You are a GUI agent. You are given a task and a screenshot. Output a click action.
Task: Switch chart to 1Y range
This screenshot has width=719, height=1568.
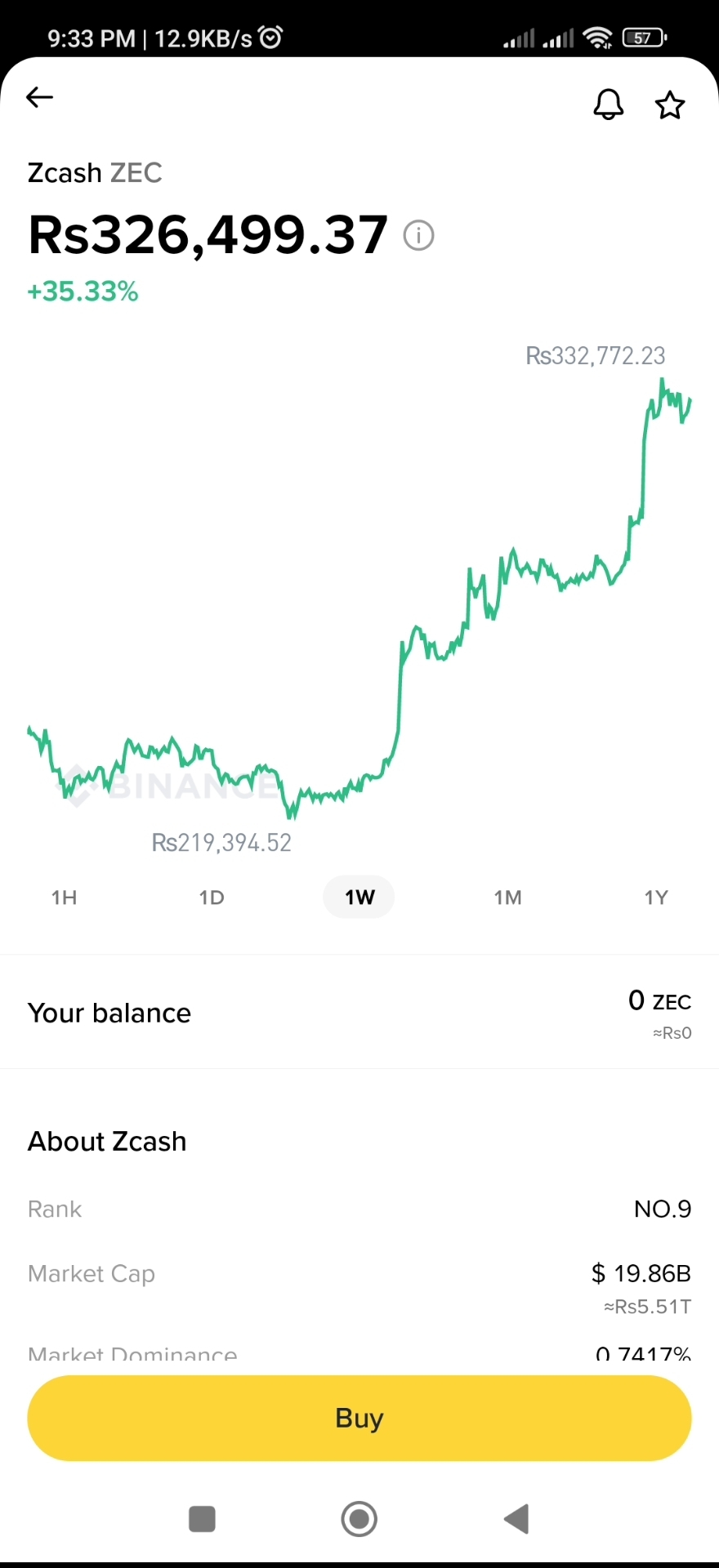point(656,898)
